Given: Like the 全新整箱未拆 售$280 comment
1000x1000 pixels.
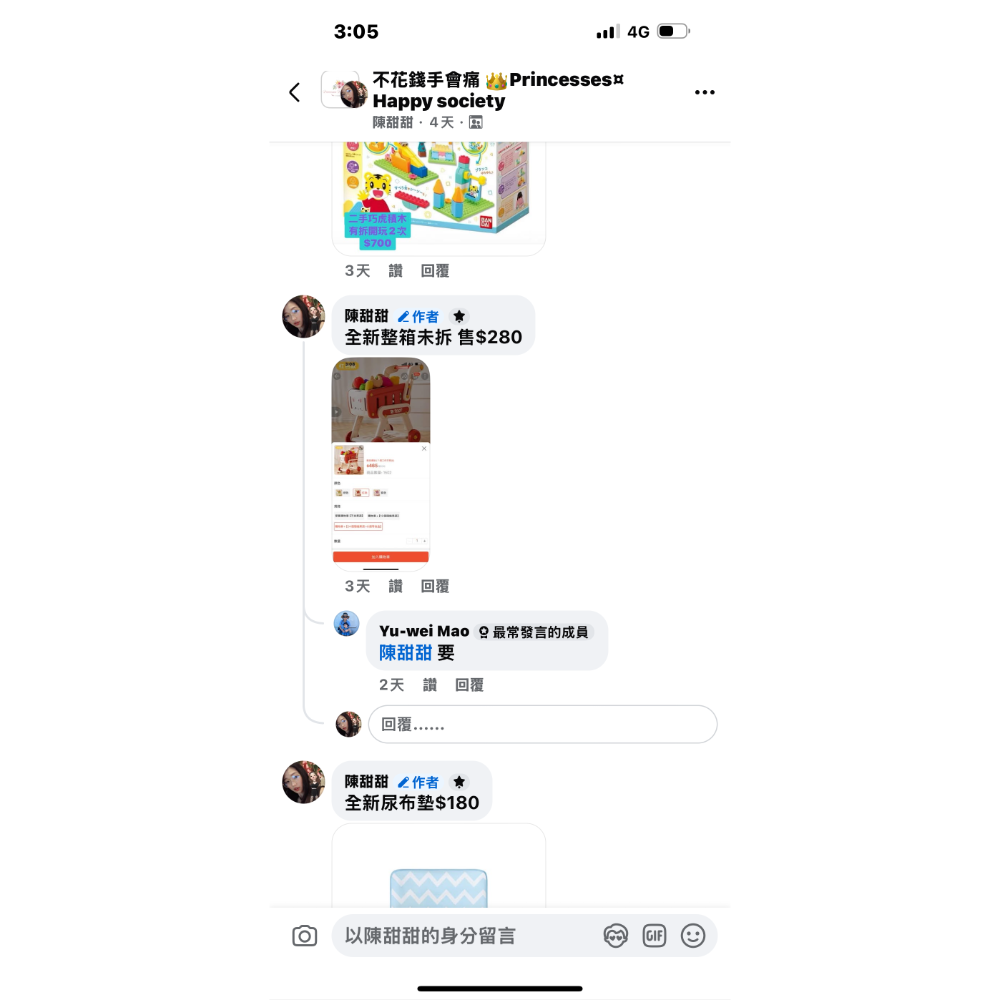Looking at the screenshot, I should tap(395, 586).
